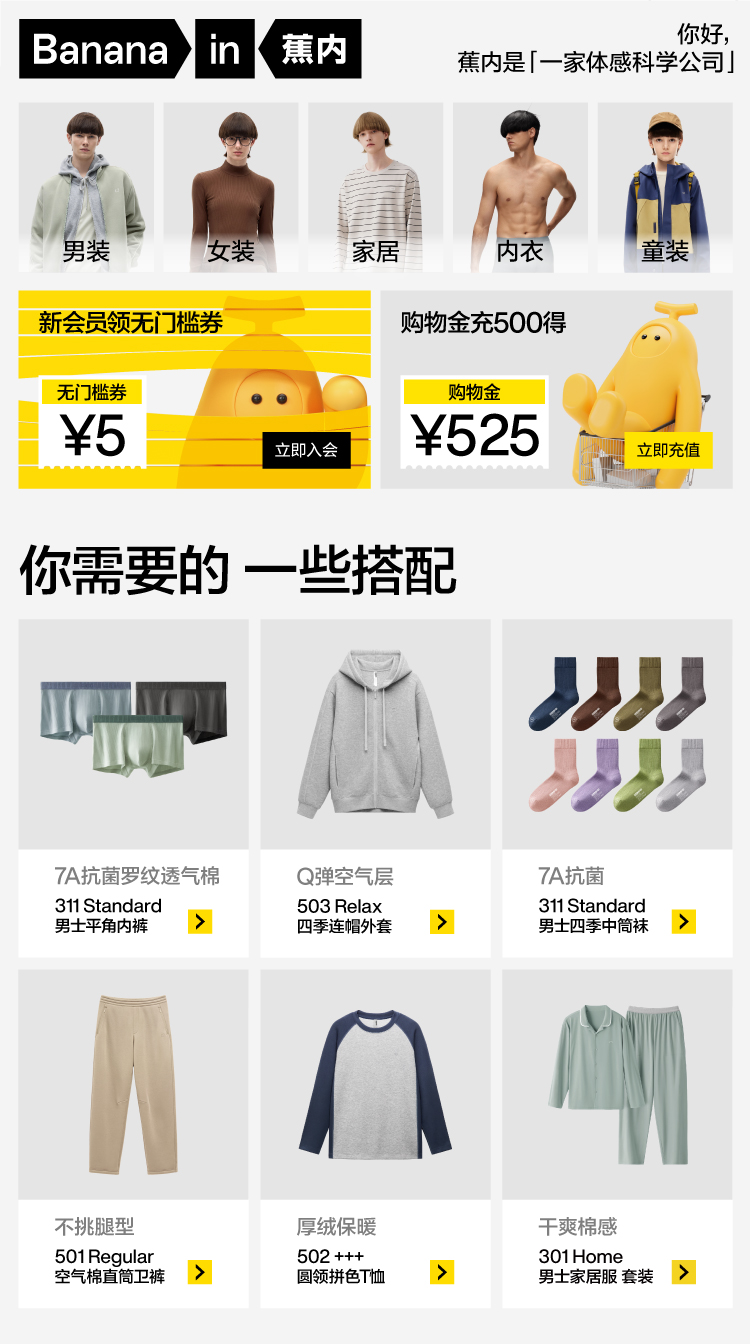Select the 家居 homewear category
750x1344 pixels.
(x=376, y=188)
